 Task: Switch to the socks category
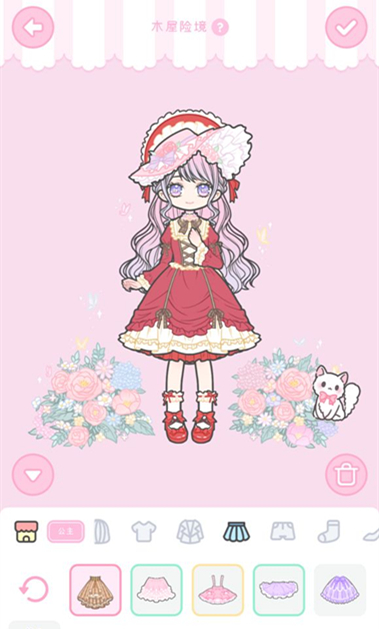point(329,532)
